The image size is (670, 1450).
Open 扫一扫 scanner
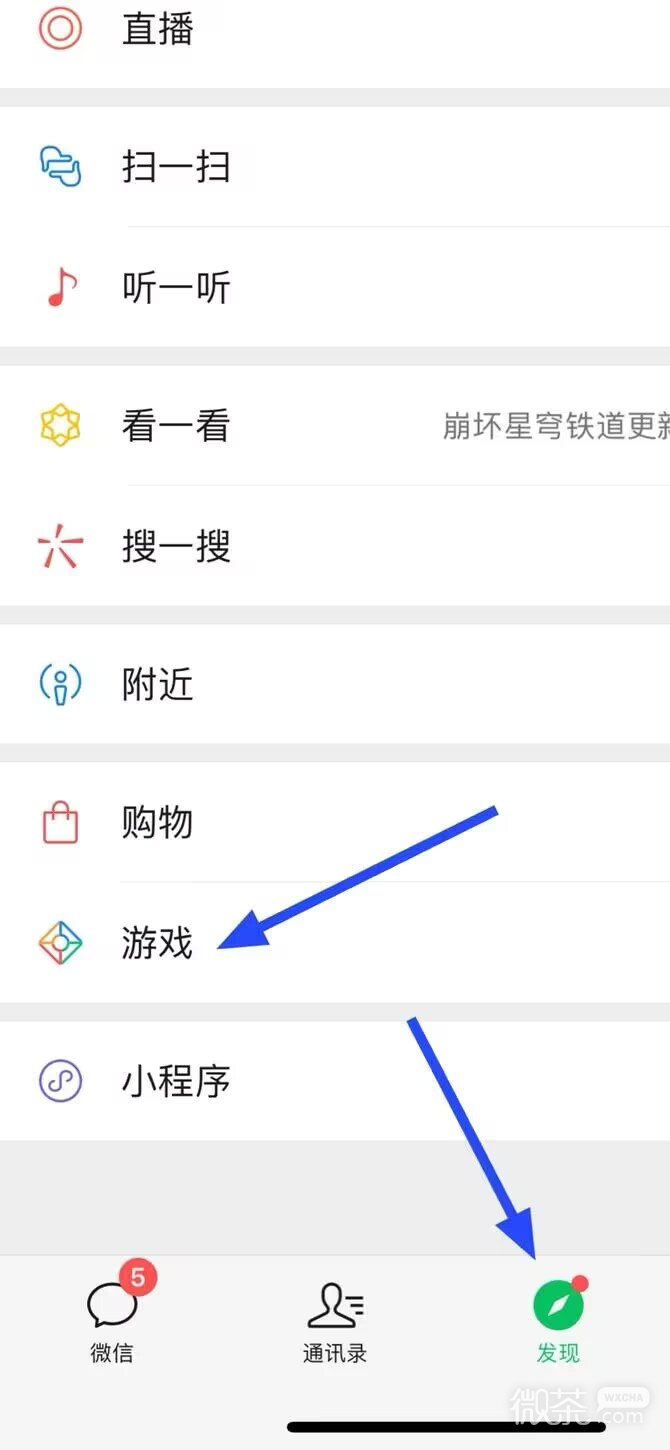pyautogui.click(x=176, y=166)
